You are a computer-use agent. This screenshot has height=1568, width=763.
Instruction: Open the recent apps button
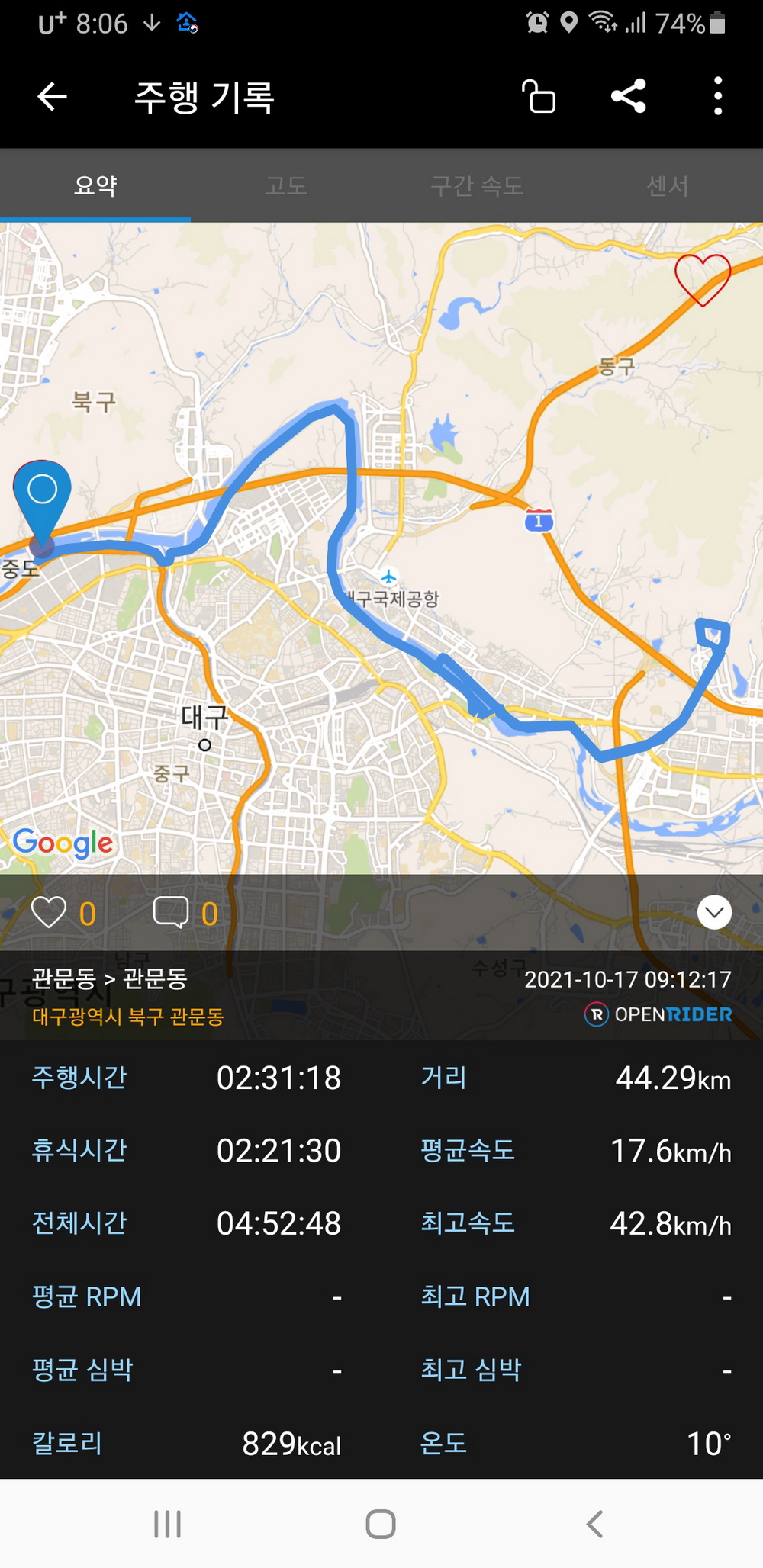coord(168,1524)
